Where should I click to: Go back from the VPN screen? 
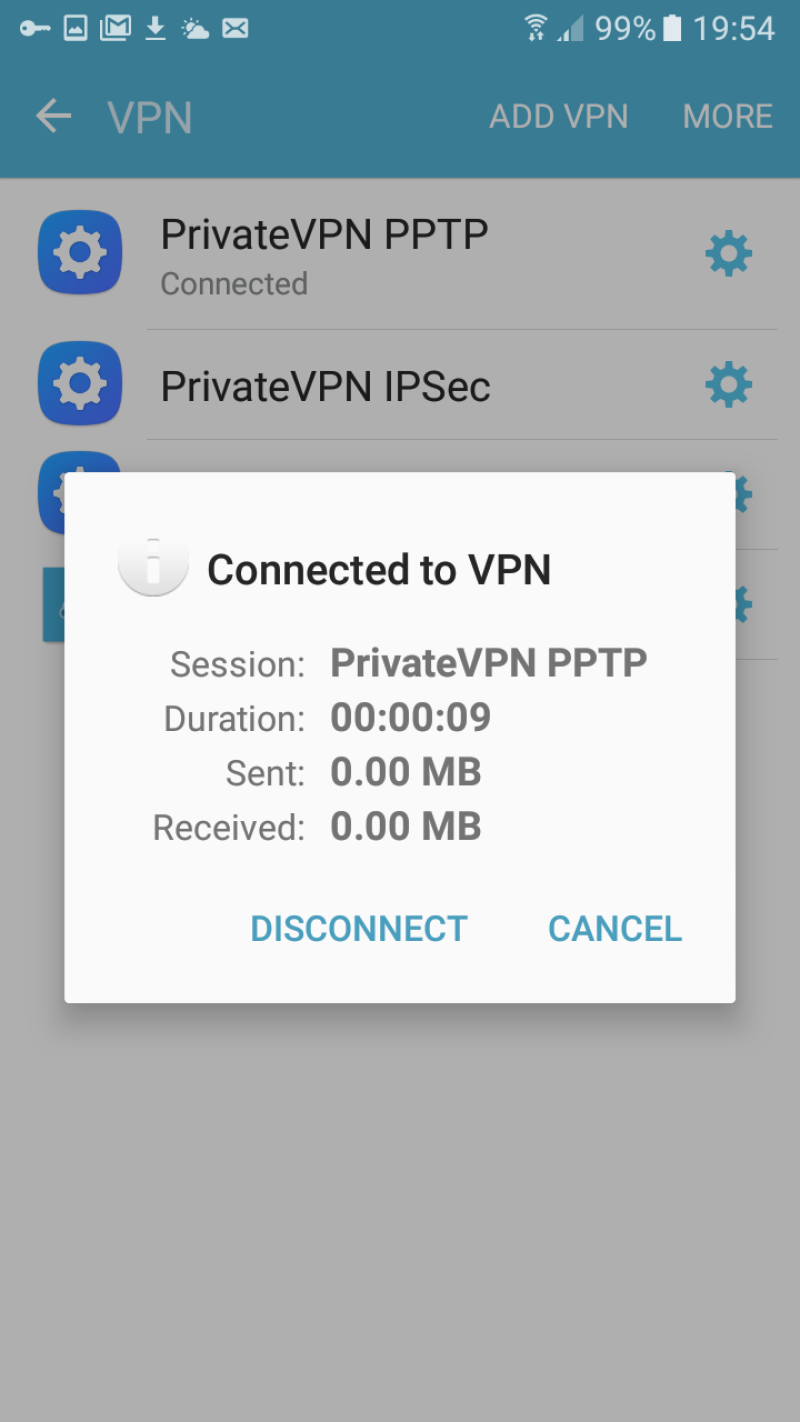pyautogui.click(x=54, y=117)
